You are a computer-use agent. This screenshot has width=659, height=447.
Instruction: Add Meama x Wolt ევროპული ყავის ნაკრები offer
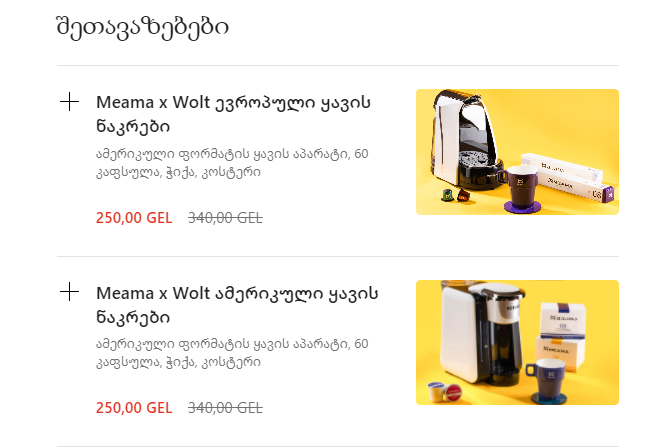(x=69, y=101)
